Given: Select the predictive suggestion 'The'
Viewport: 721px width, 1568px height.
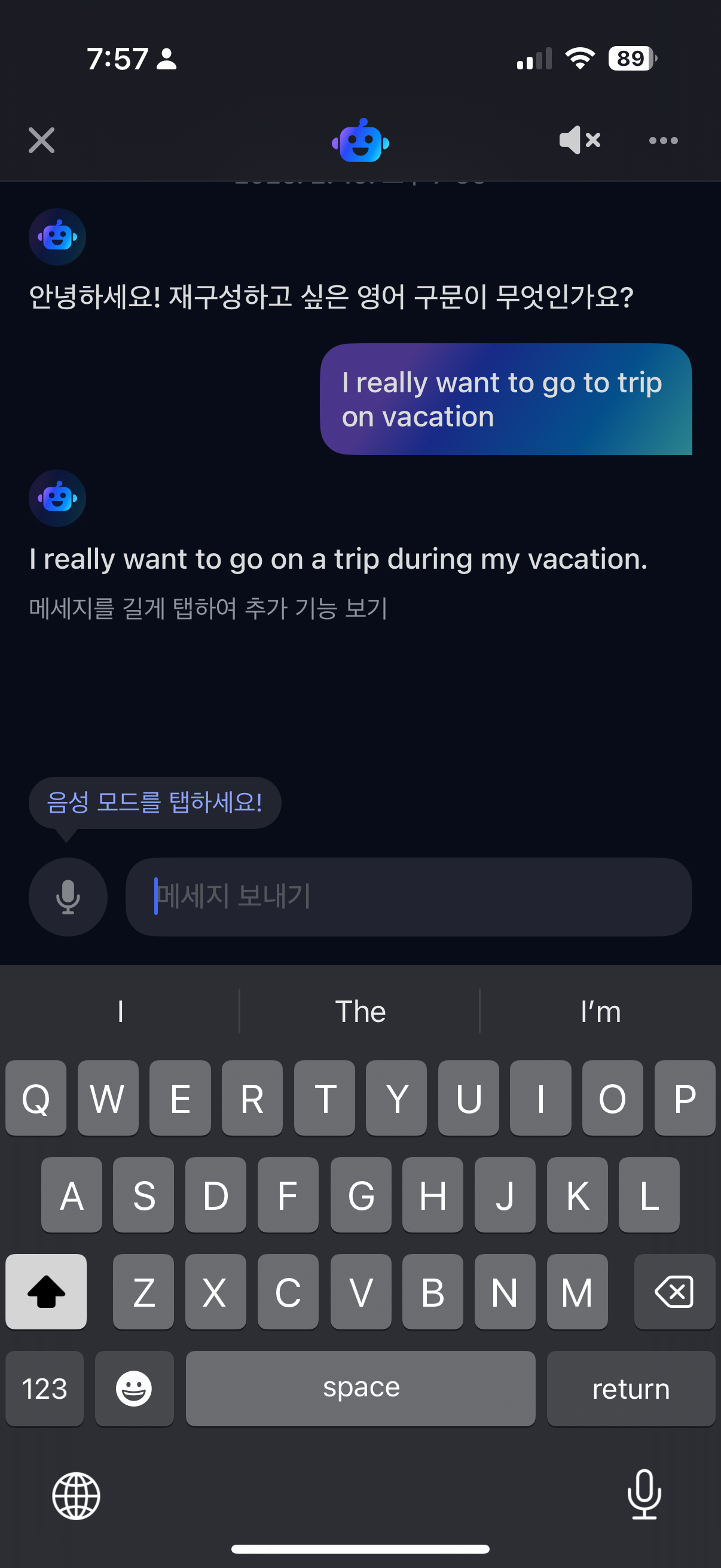Looking at the screenshot, I should pos(360,1011).
